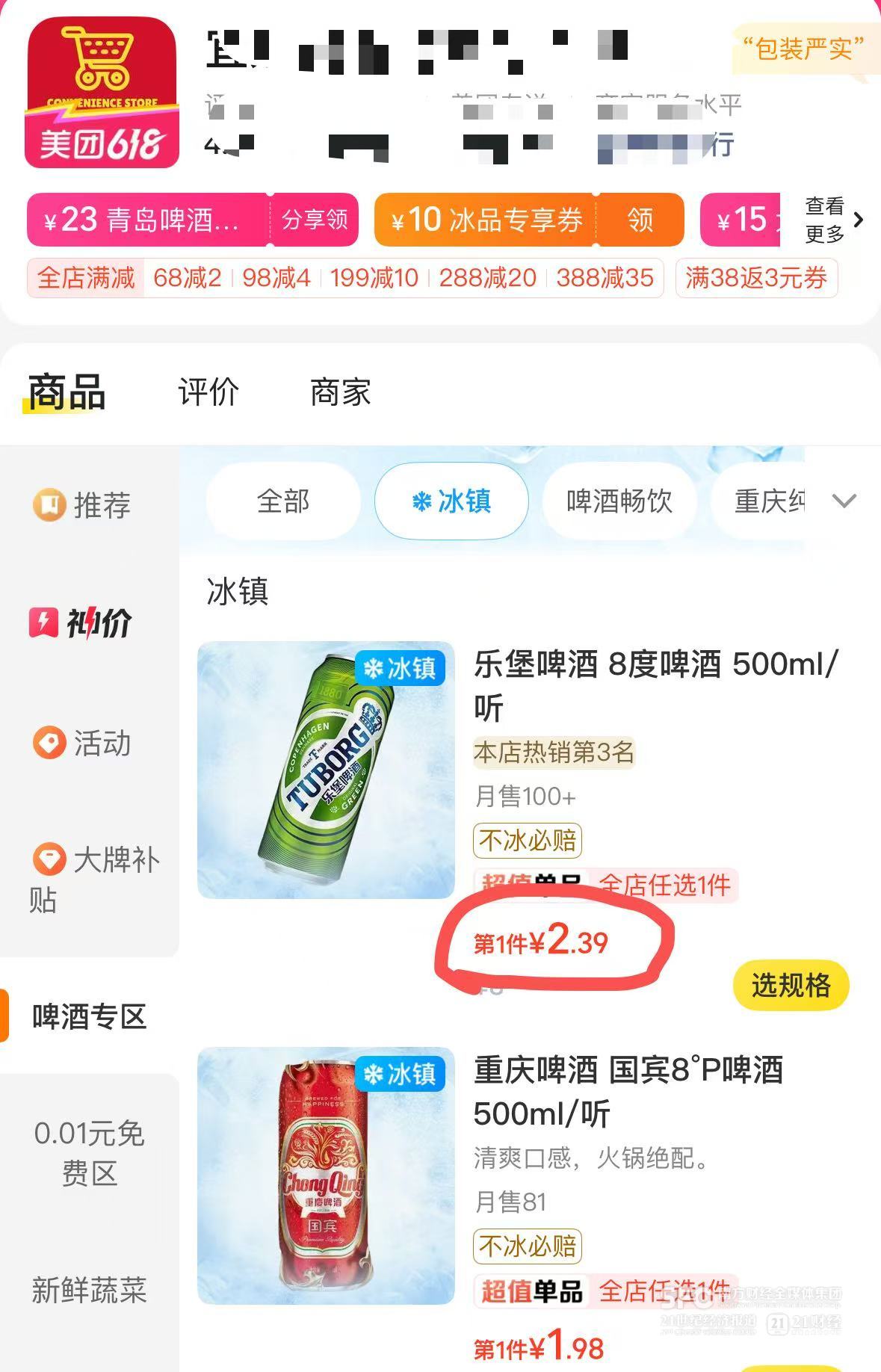Open the 0.01元免费区 sidebar category
Screen dimensions: 881x1372
[x=88, y=1153]
